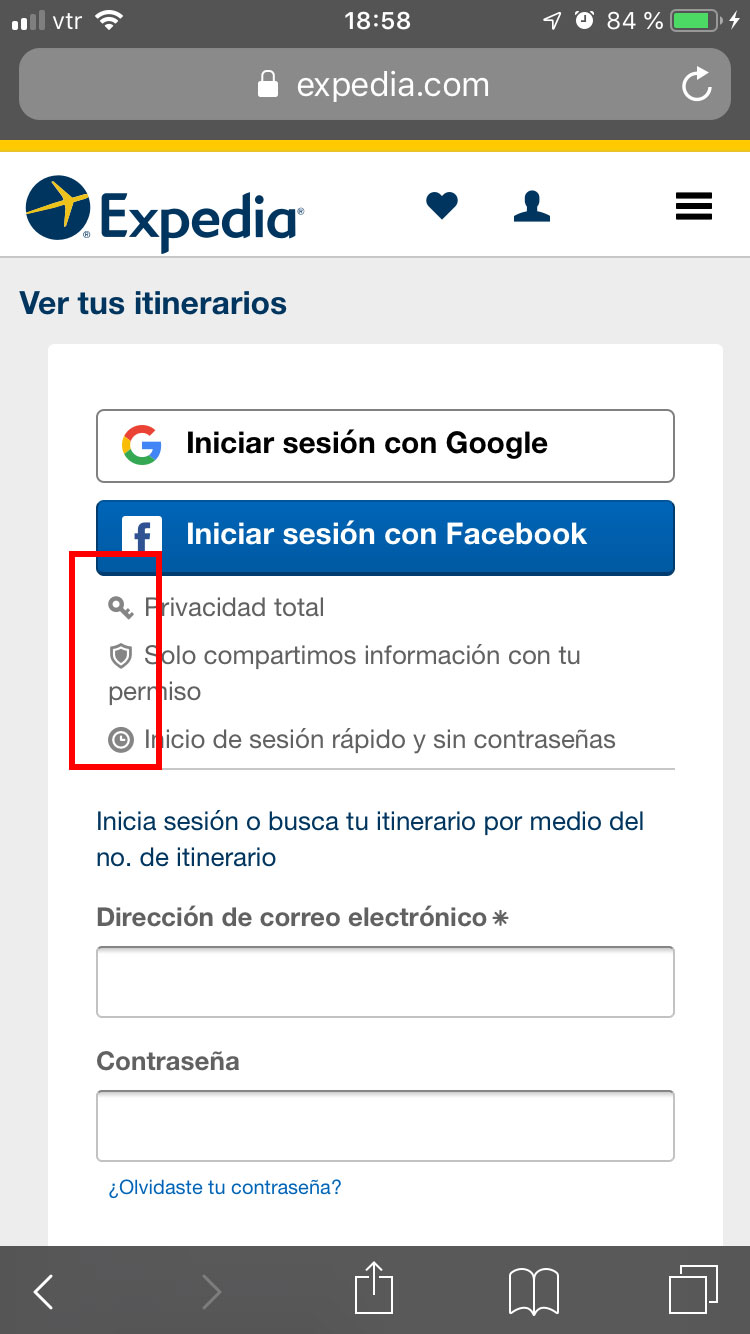Tap the expedia.com address bar
This screenshot has width=750, height=1334.
375,85
